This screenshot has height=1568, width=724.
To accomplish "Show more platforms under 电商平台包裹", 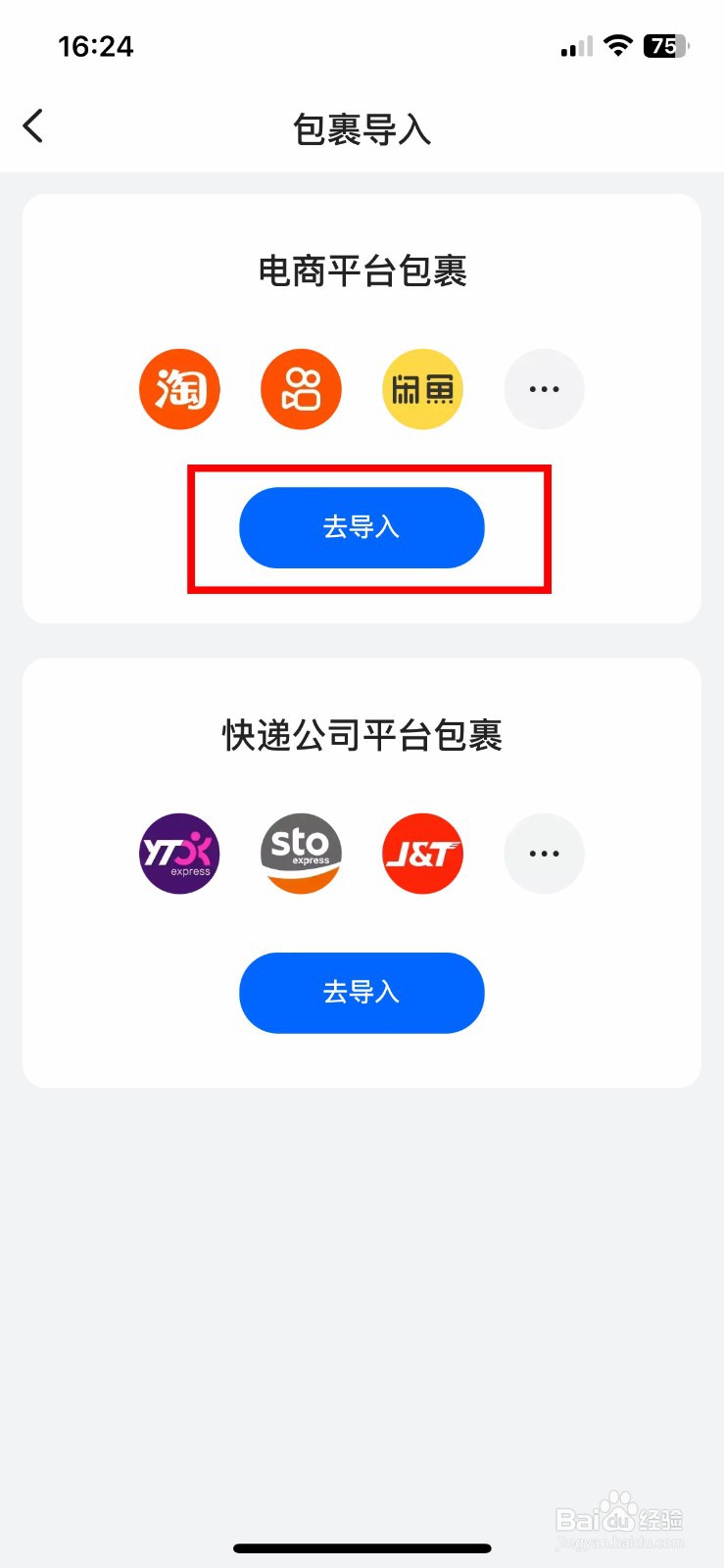I will [x=544, y=389].
